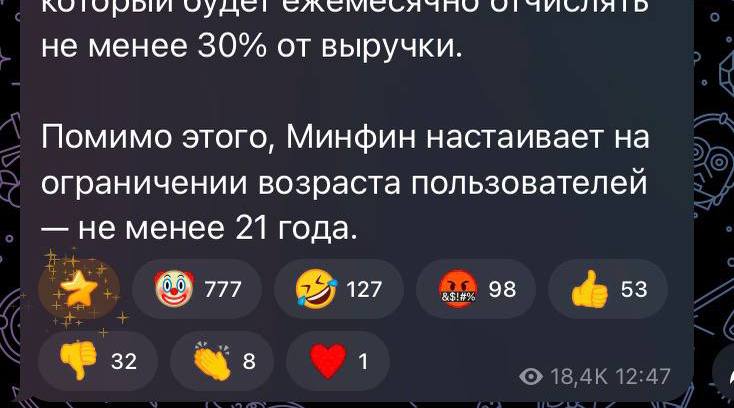Give the post a thumbs up (53)
This screenshot has width=734, height=408.
coord(607,290)
